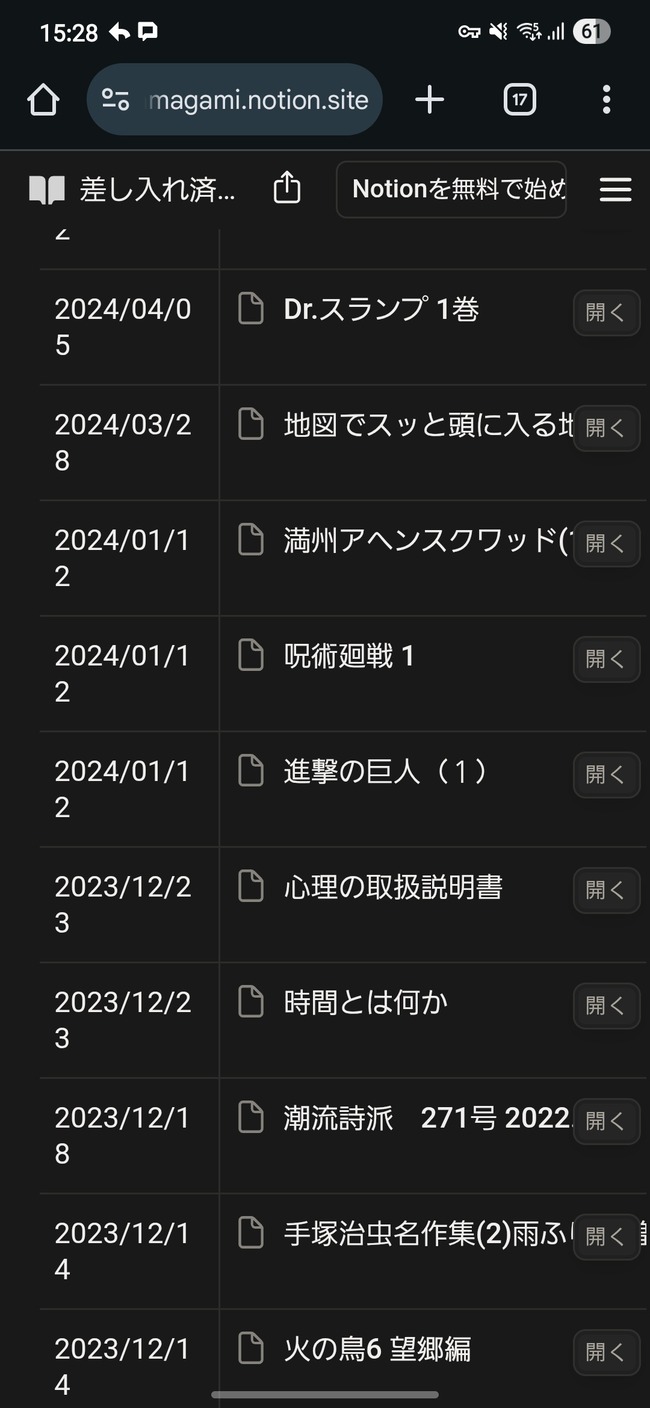The image size is (650, 1408).
Task: Open the tab switcher showing 17
Action: [520, 99]
